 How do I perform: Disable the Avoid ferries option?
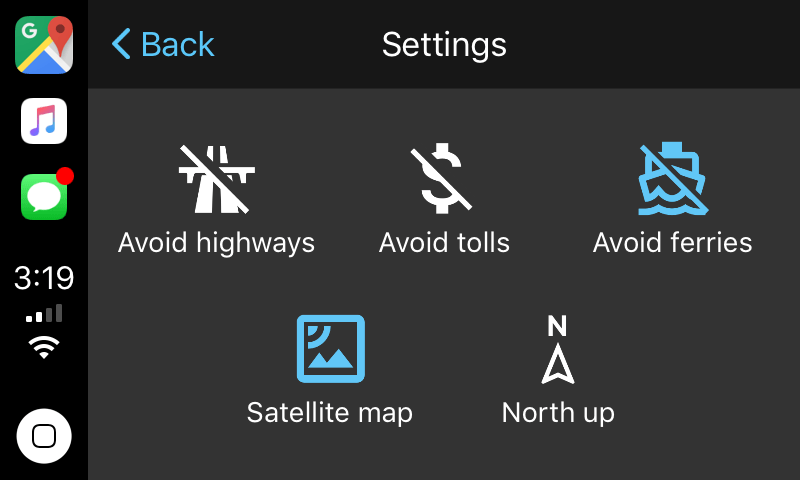pos(672,199)
